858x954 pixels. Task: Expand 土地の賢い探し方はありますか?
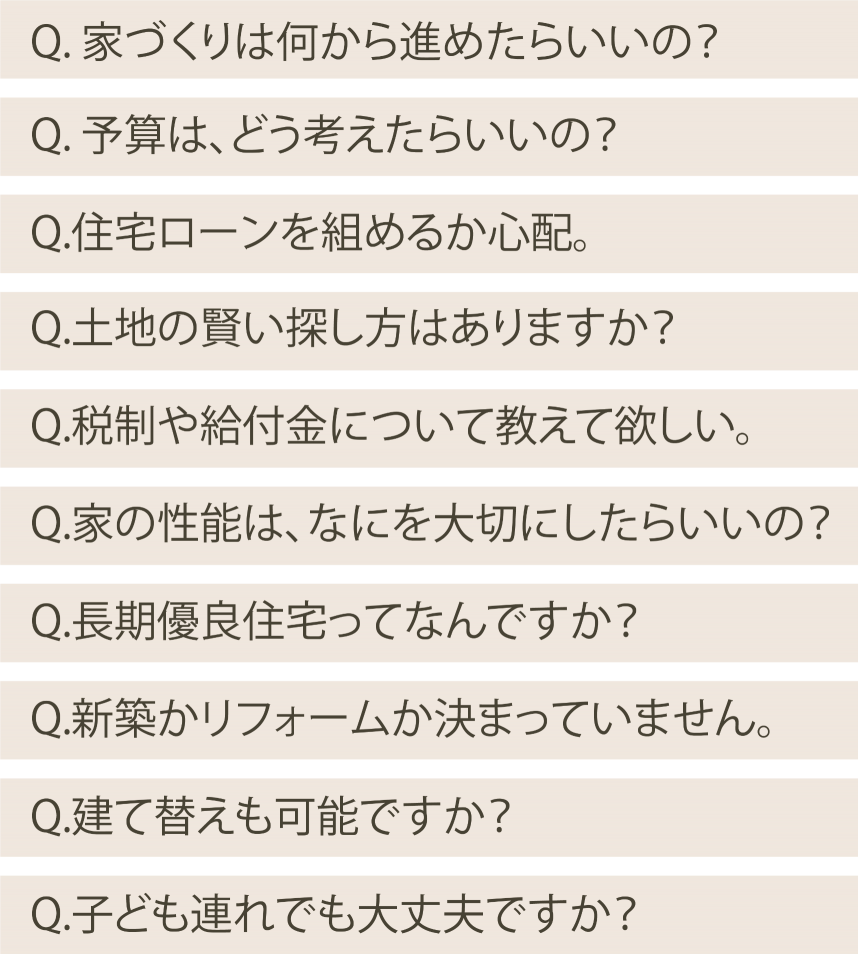[352, 329]
